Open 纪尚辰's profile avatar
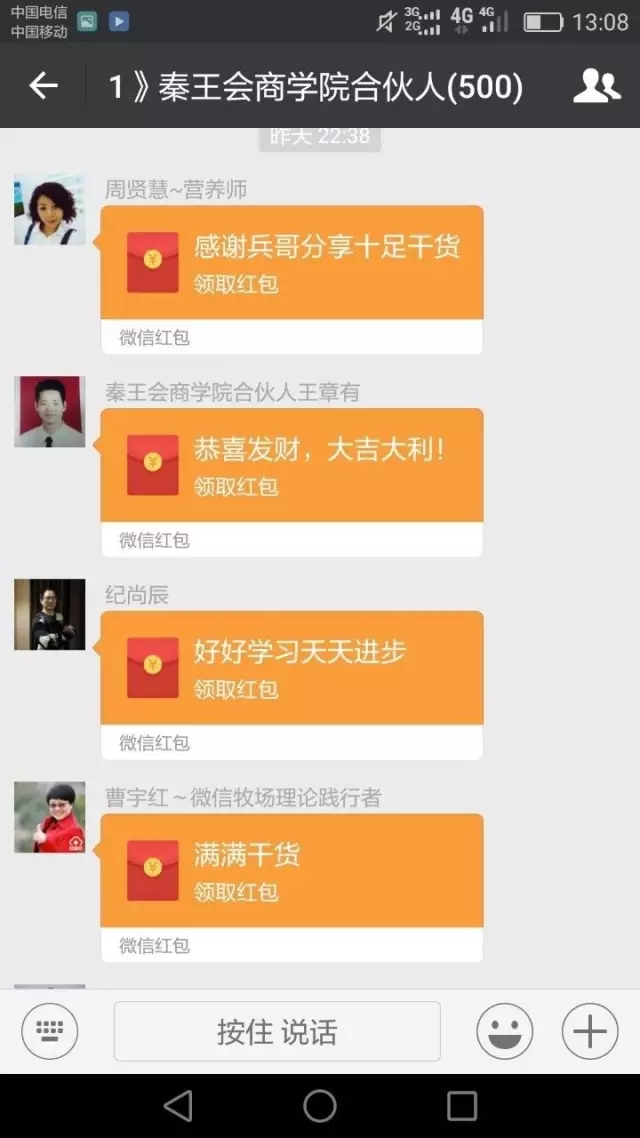Image resolution: width=640 pixels, height=1138 pixels. coord(49,614)
